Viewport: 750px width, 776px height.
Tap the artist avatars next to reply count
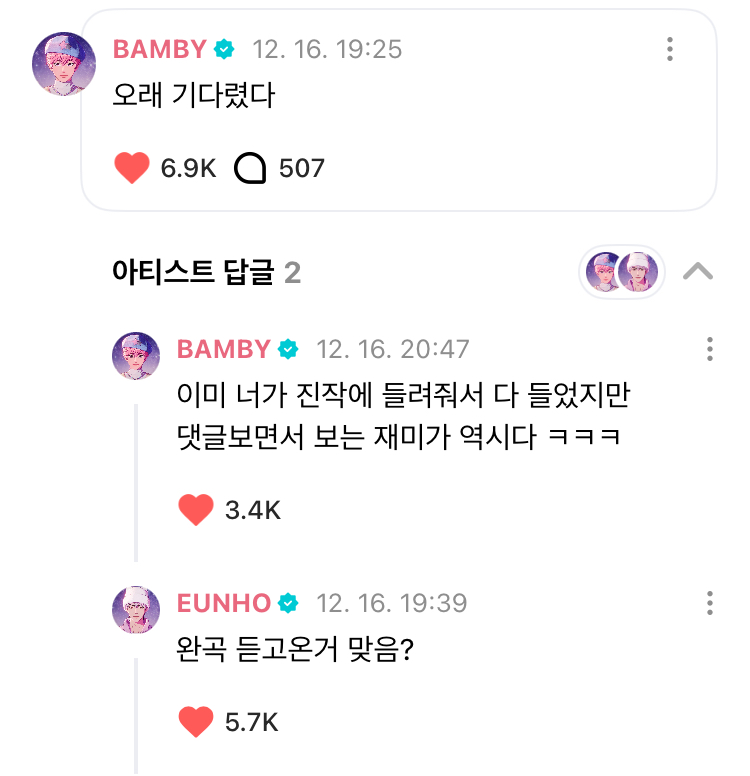[622, 271]
